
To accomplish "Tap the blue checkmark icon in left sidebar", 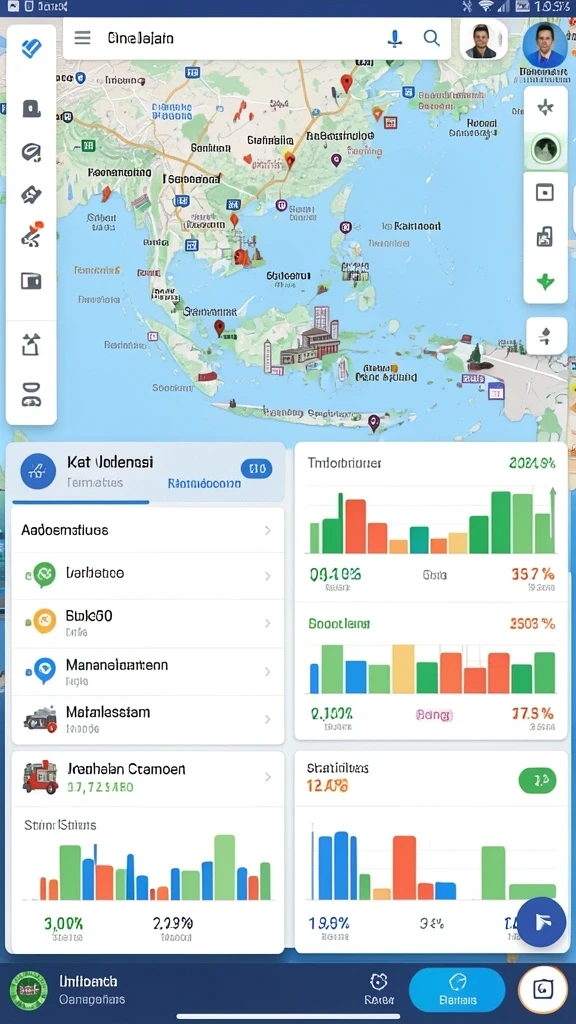I will tap(31, 48).
